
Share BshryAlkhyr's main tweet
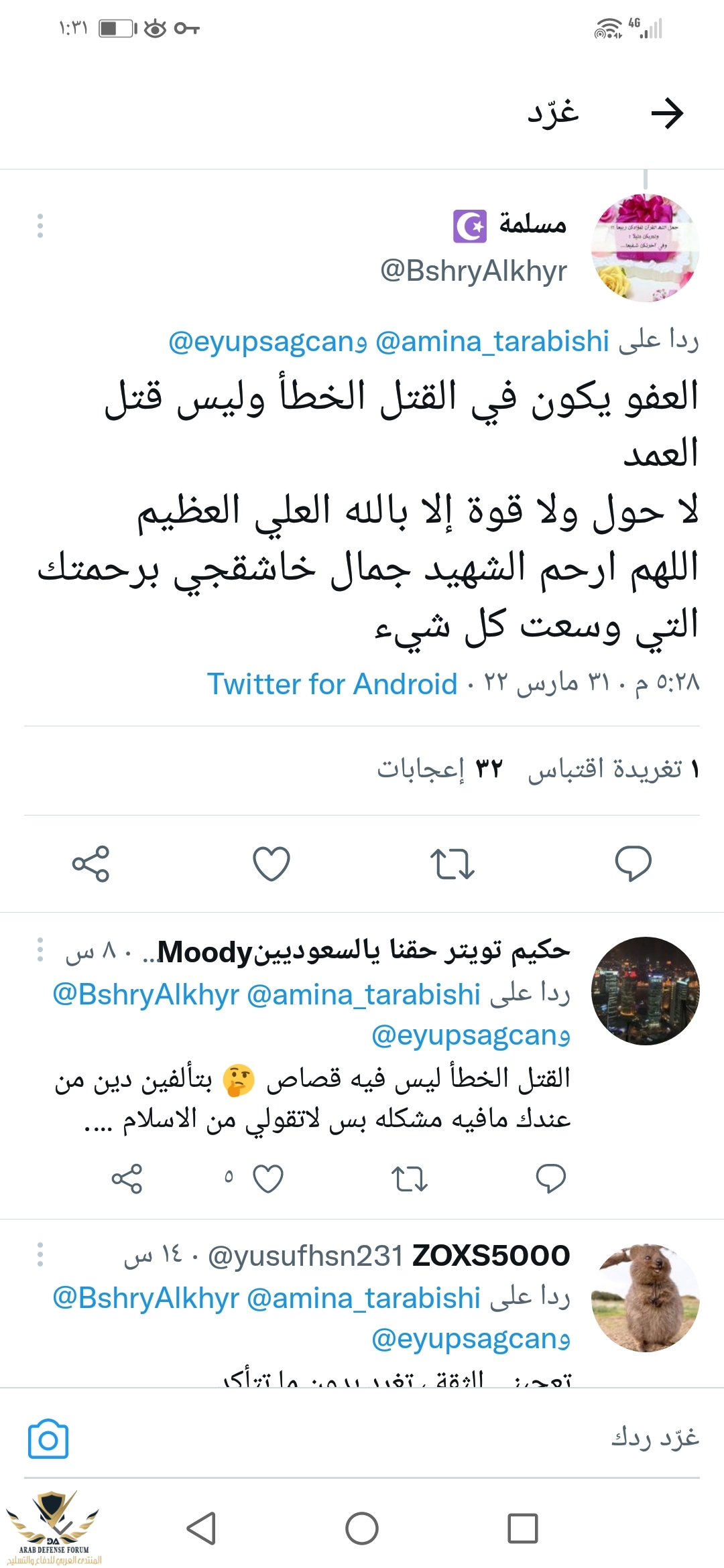click(x=90, y=863)
